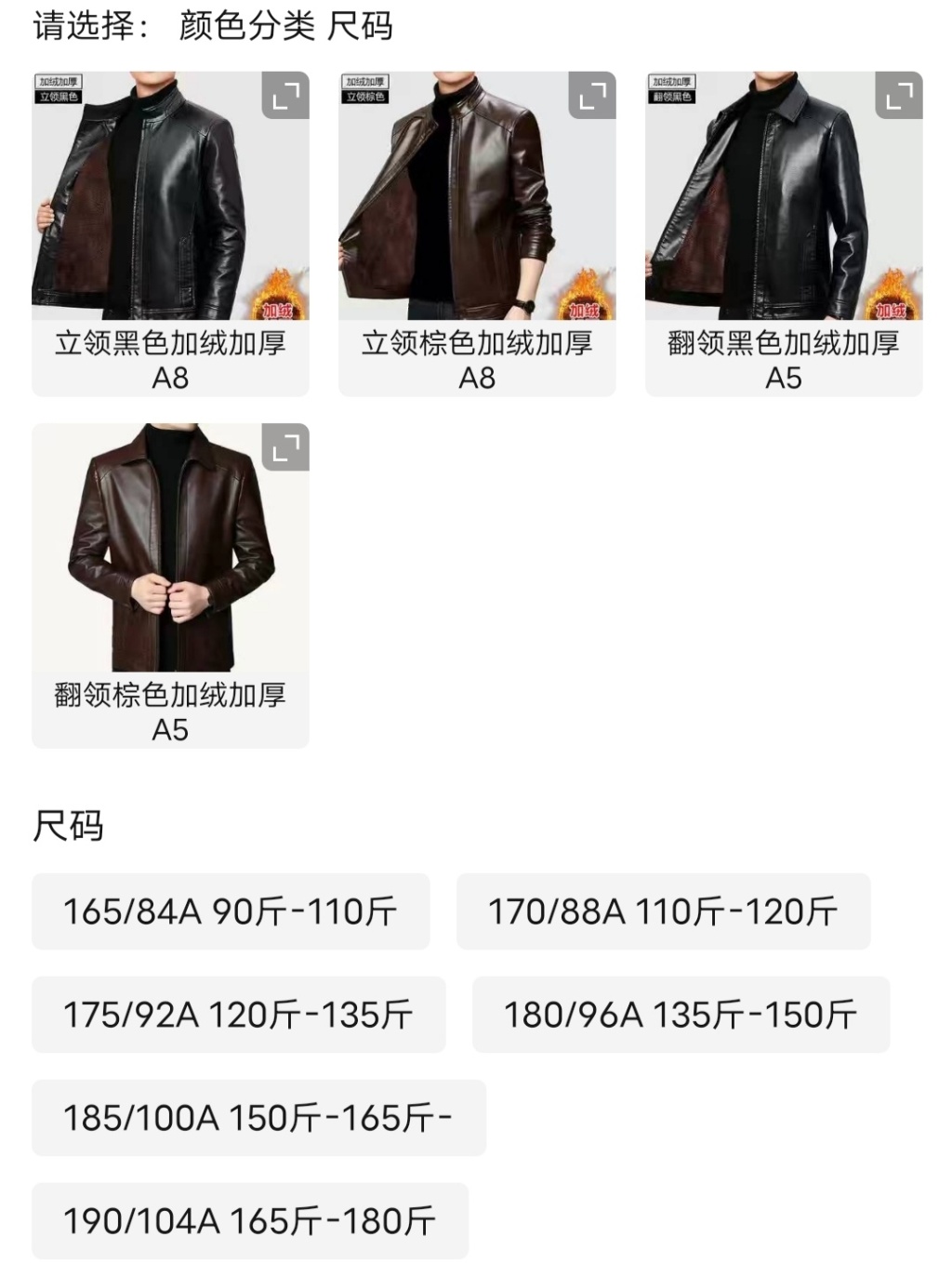
Task: Expand the 立领棕色 A8 photo
Action: click(591, 96)
